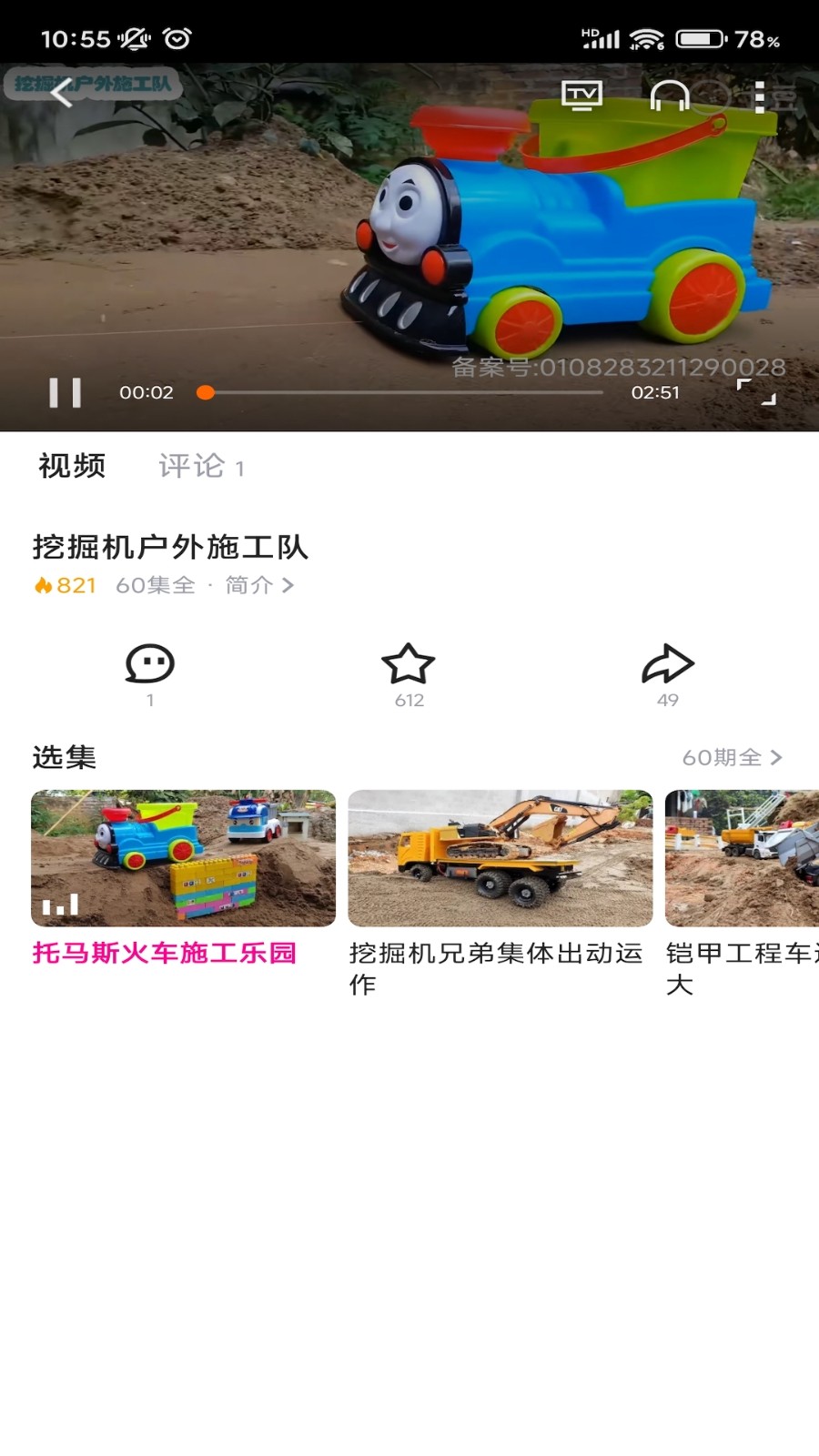The image size is (819, 1456).
Task: Open the show title 挖掘机户外施工队
Action: pos(169,548)
